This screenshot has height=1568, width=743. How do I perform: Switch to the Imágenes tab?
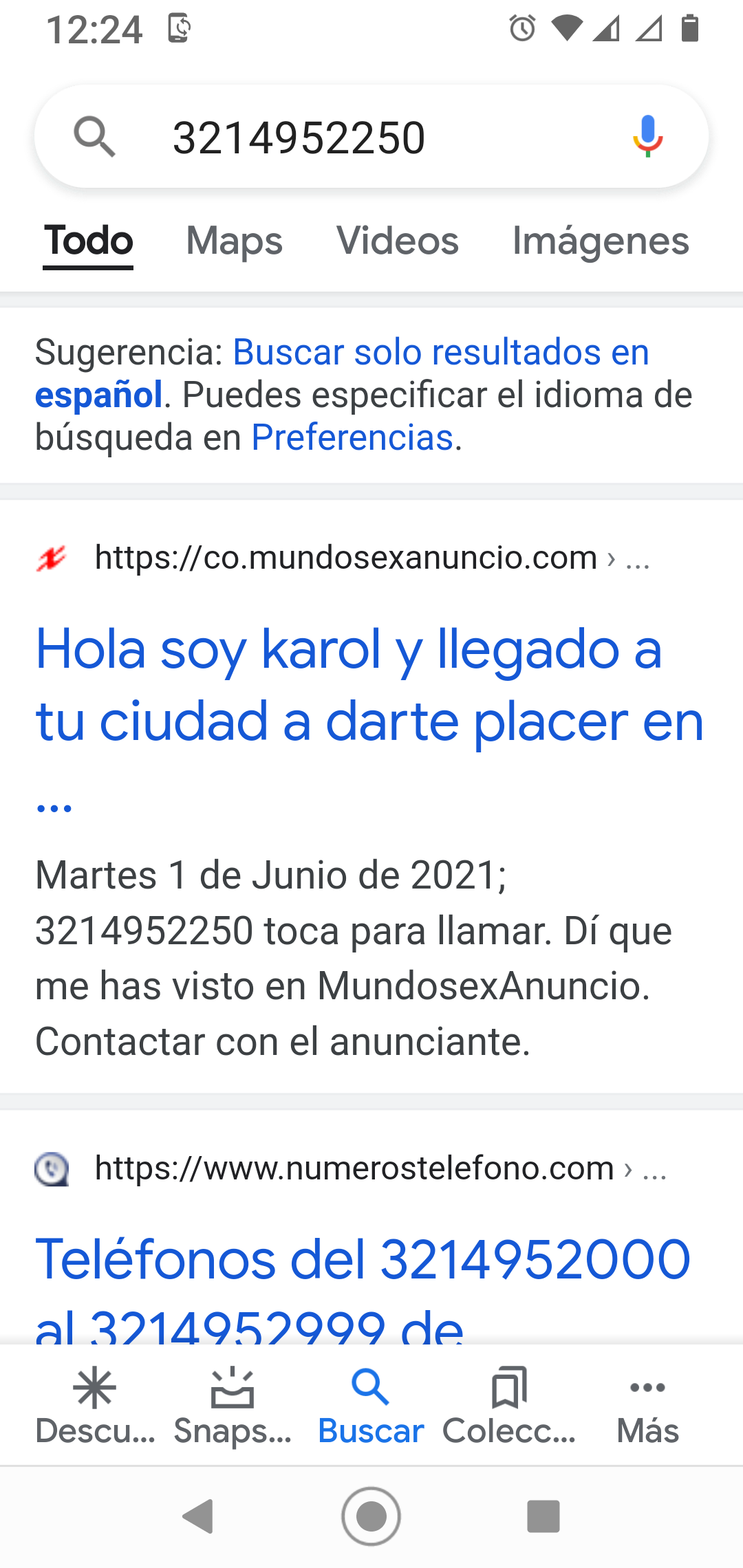[x=601, y=241]
